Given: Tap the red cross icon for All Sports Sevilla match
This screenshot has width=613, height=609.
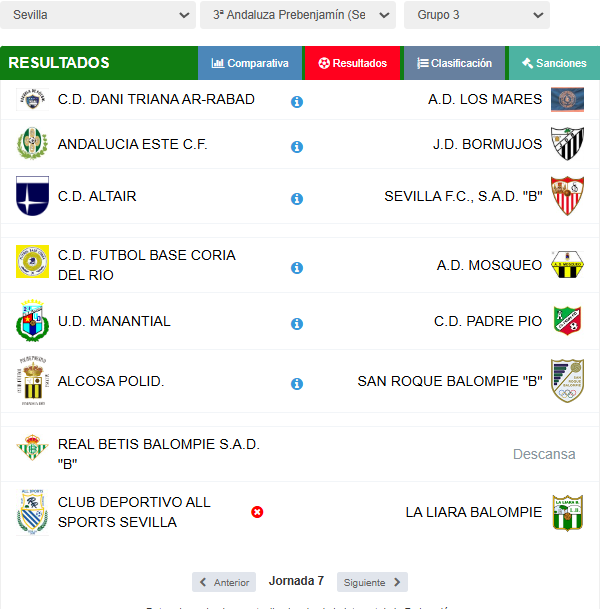Looking at the screenshot, I should [257, 512].
